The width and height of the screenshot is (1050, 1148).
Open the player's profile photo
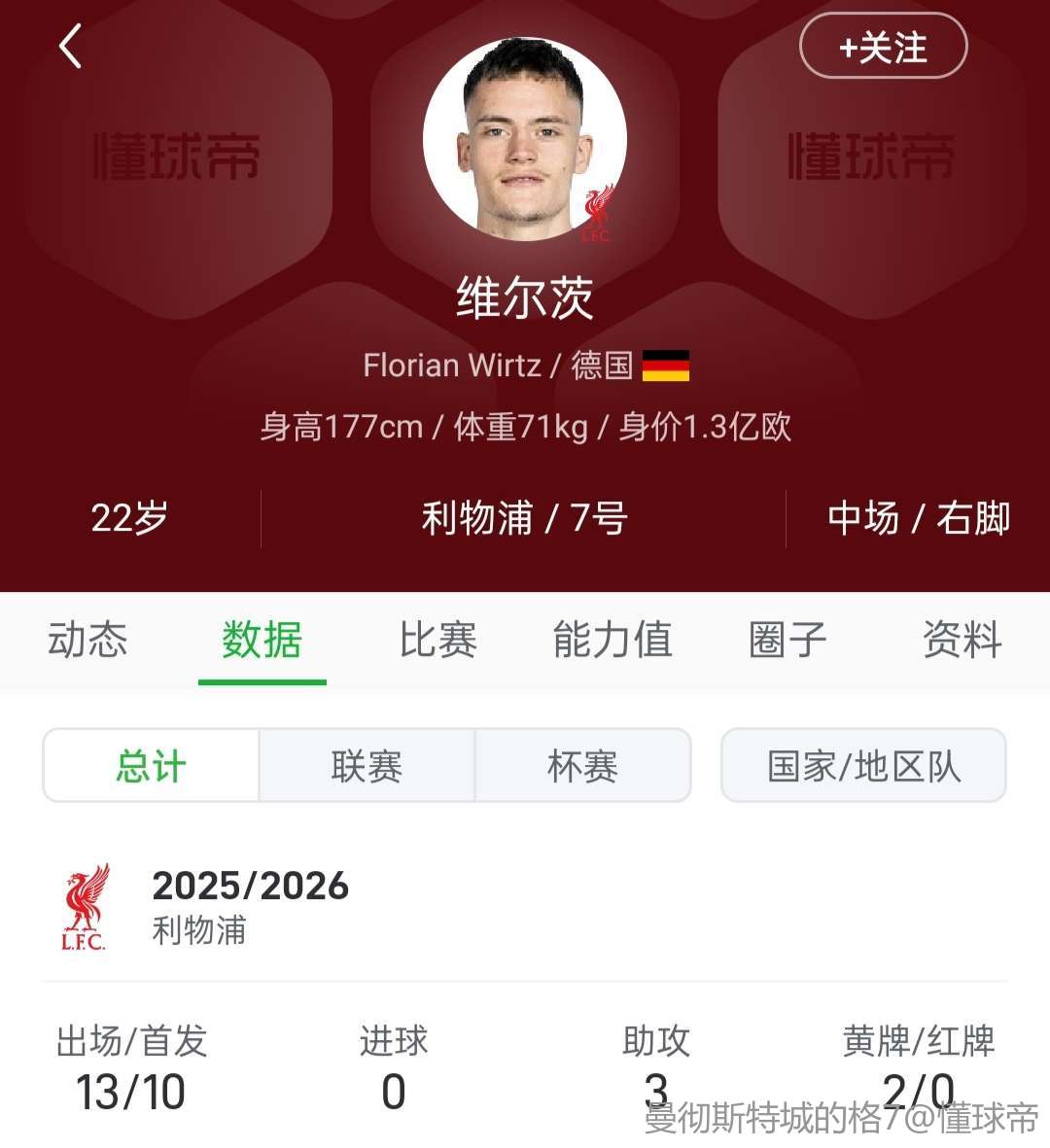click(525, 139)
